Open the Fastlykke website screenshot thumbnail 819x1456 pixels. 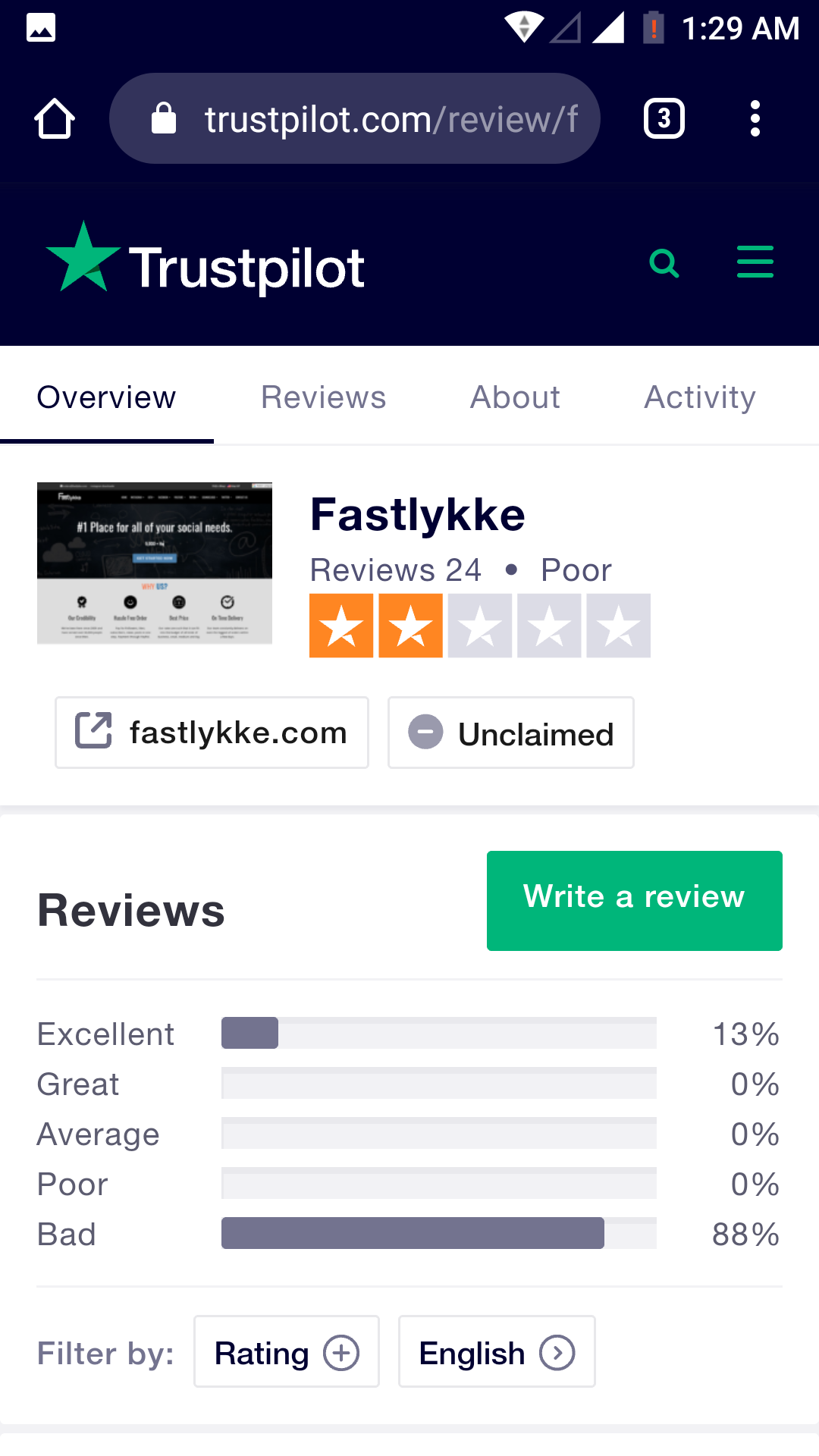click(155, 563)
